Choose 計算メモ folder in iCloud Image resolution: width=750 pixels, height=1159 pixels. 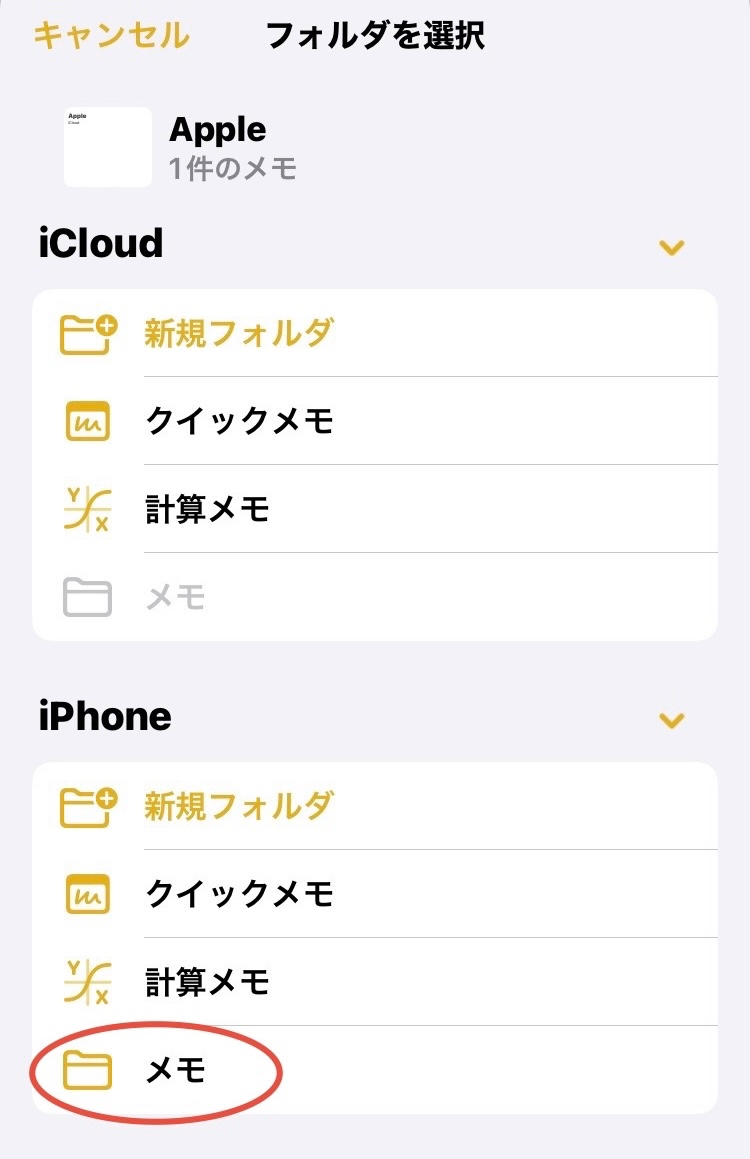coord(208,509)
